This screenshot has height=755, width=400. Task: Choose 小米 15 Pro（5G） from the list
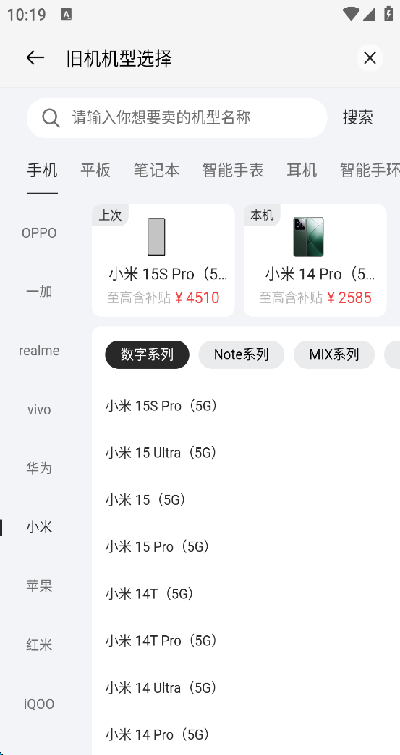point(157,547)
